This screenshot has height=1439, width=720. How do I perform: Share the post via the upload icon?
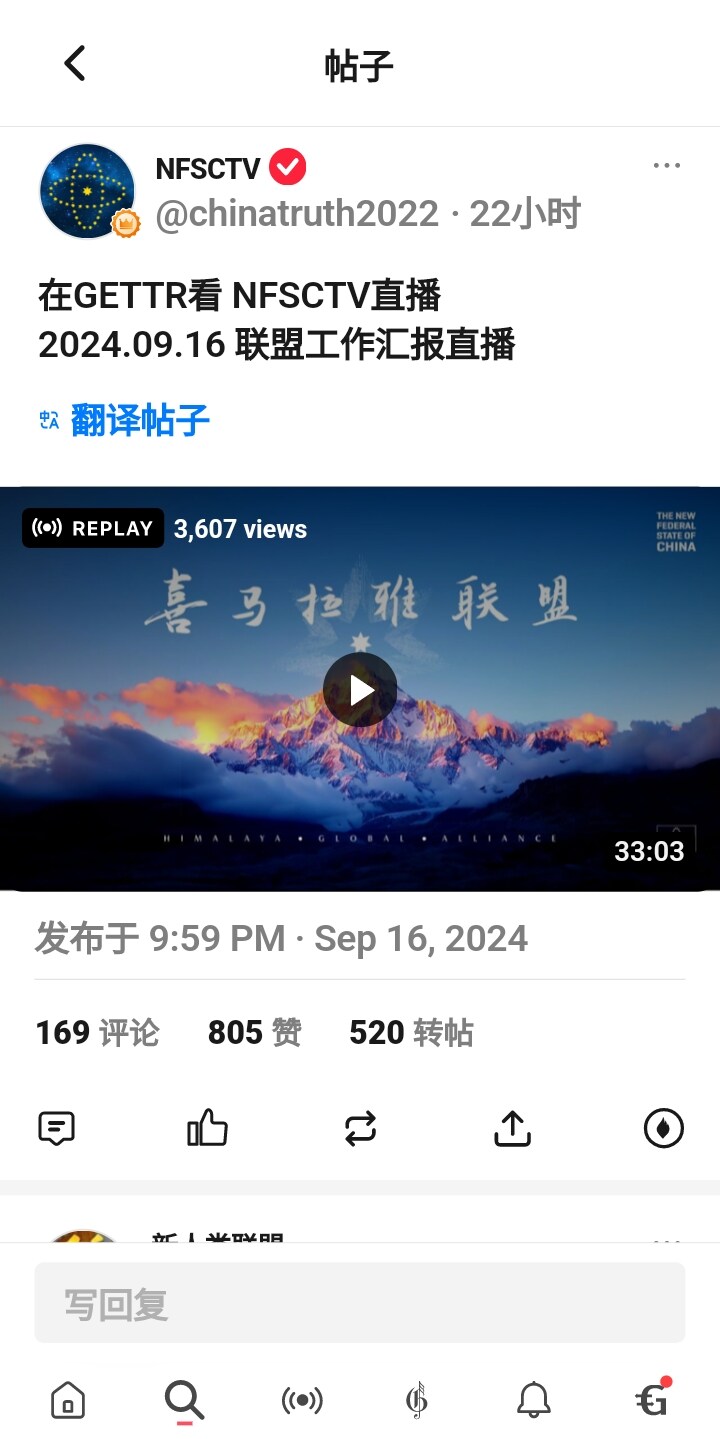(512, 1128)
